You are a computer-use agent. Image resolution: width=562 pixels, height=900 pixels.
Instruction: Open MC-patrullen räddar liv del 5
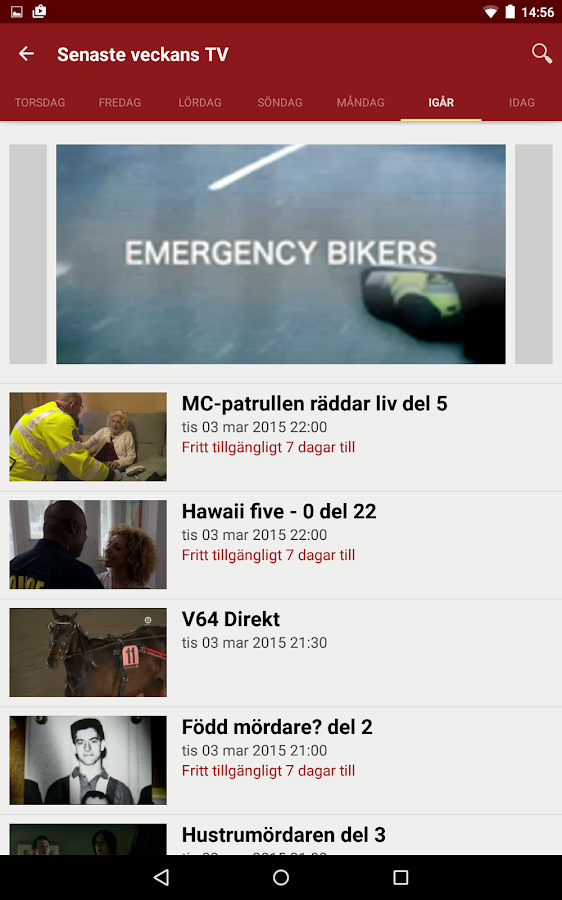(281, 437)
